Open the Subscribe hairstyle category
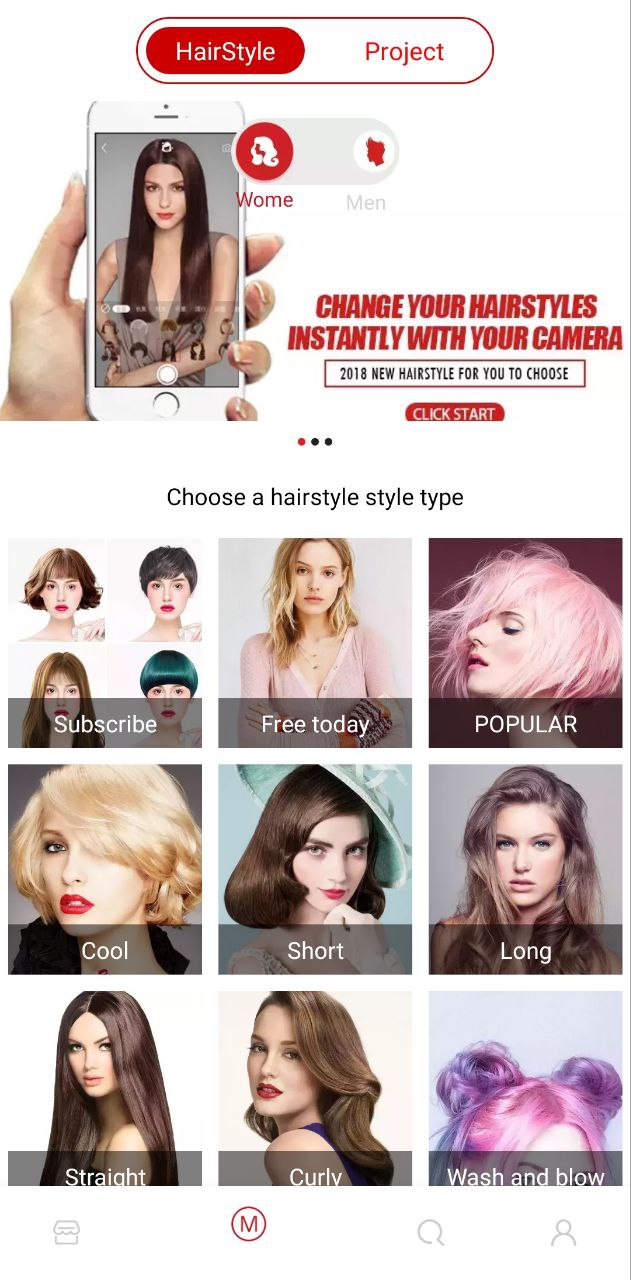Screen dimensions: 631x1280 (105, 643)
